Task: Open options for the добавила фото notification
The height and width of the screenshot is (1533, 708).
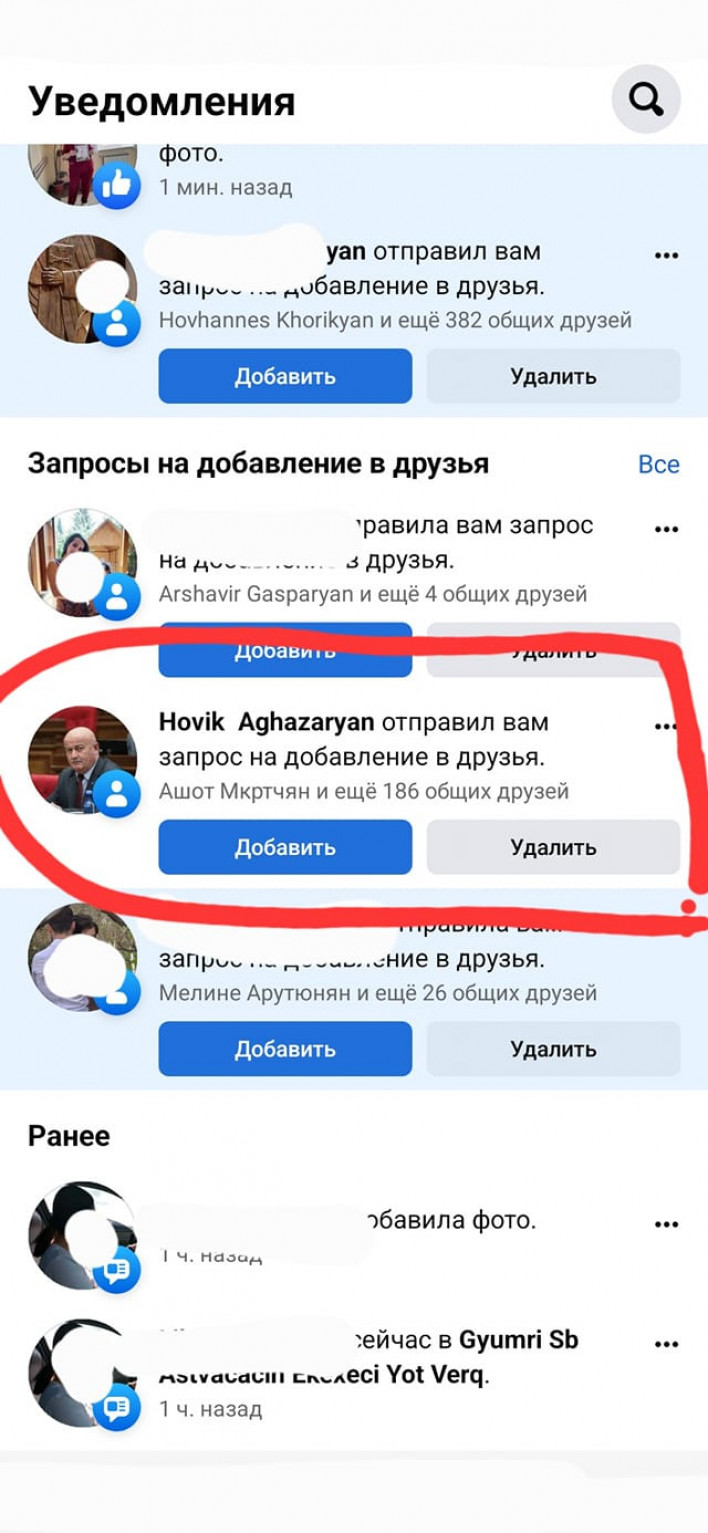Action: click(666, 1224)
